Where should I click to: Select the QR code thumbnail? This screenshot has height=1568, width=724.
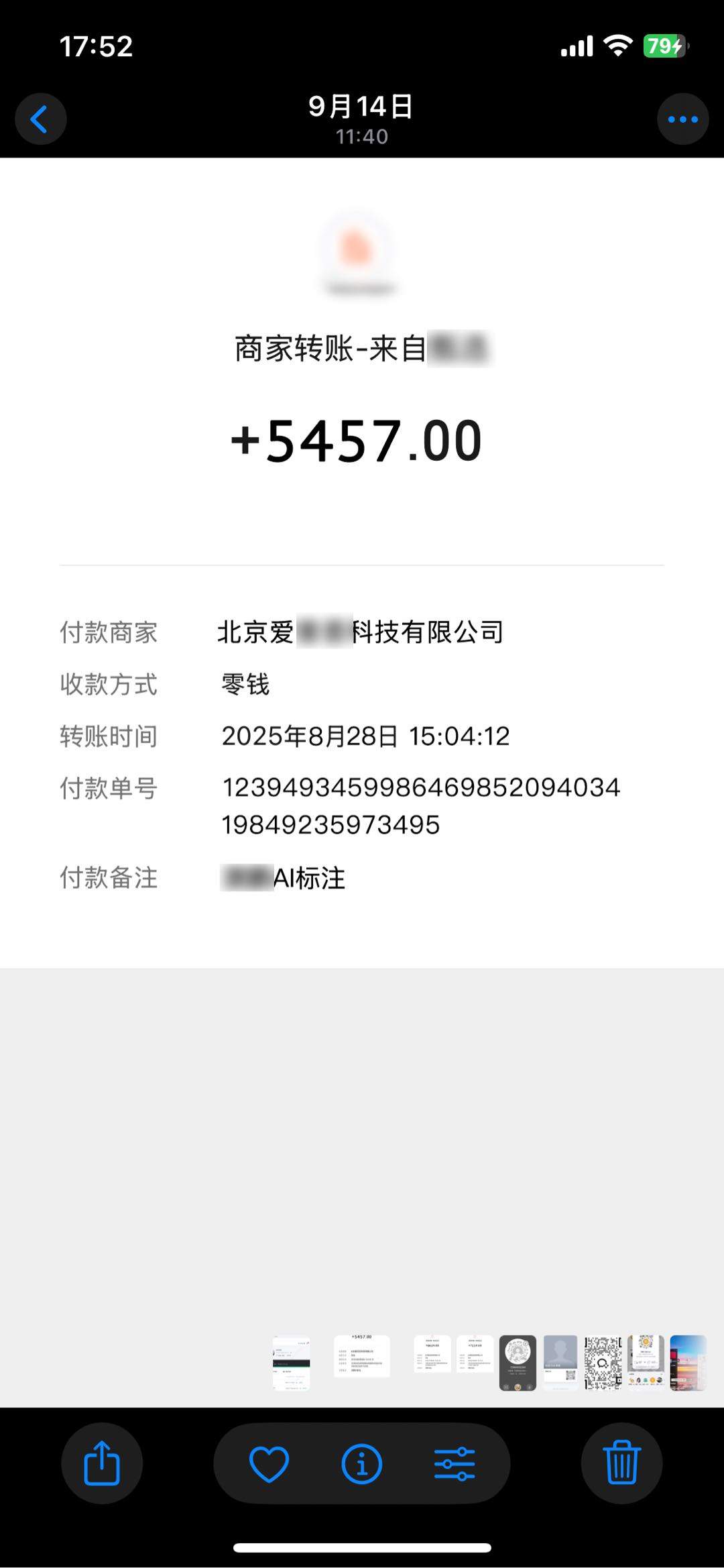point(602,1356)
